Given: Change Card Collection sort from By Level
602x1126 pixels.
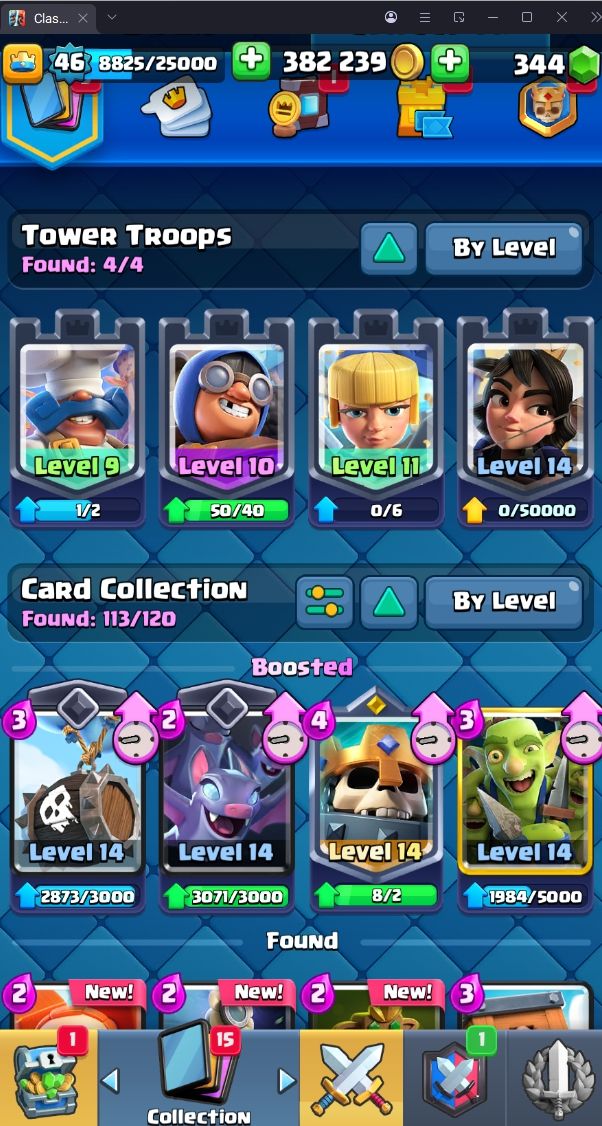Looking at the screenshot, I should (x=504, y=602).
